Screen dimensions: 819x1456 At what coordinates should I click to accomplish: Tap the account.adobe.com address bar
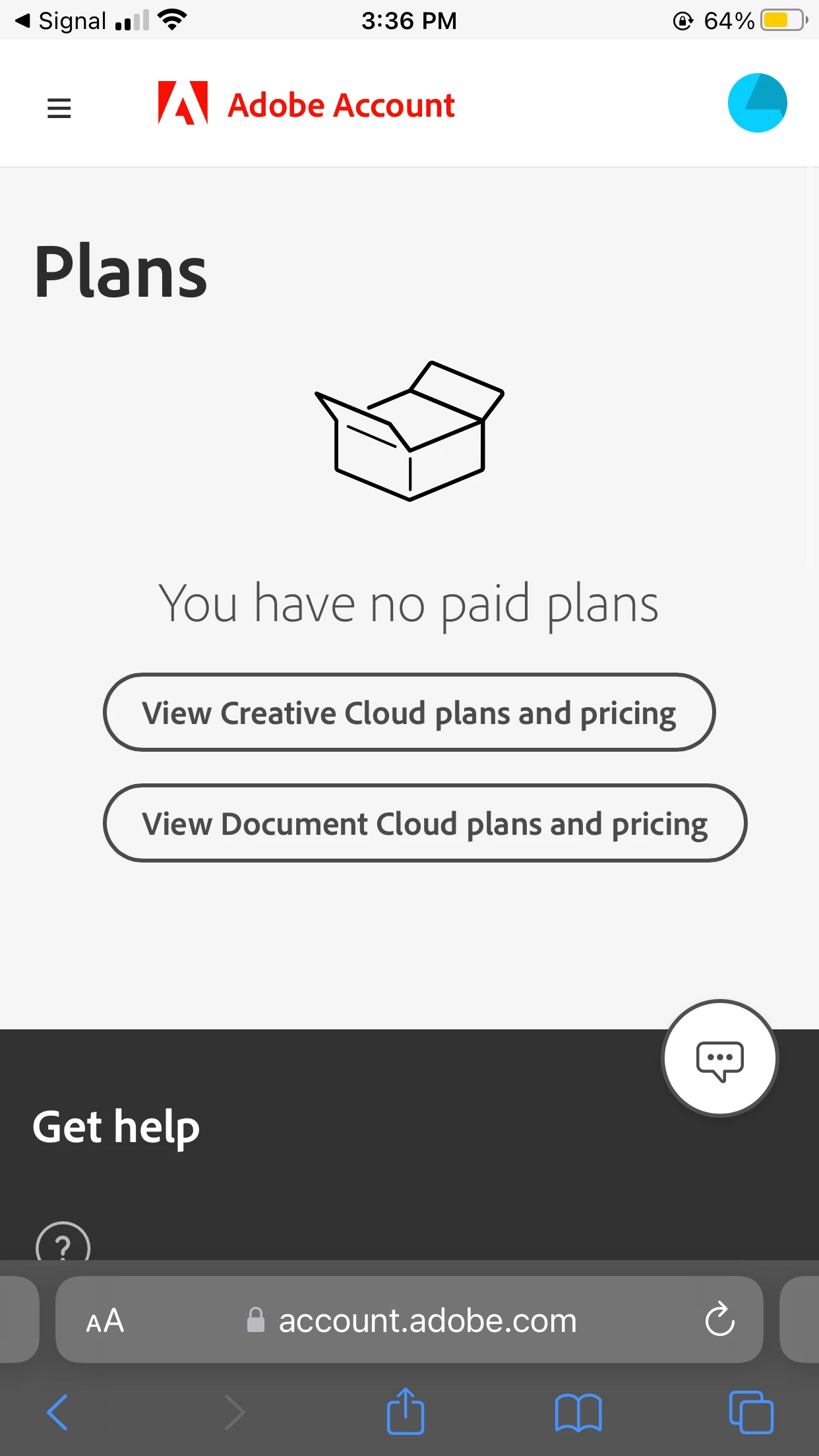(x=427, y=1321)
